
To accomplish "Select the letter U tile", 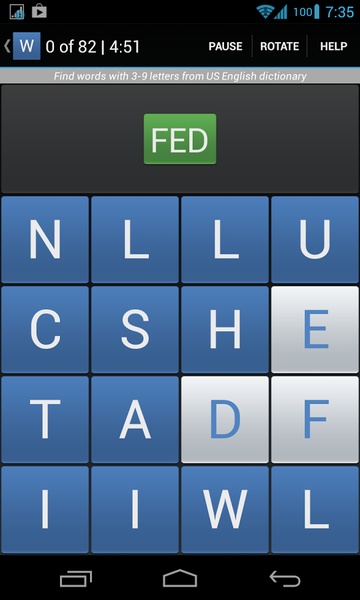I will [315, 240].
